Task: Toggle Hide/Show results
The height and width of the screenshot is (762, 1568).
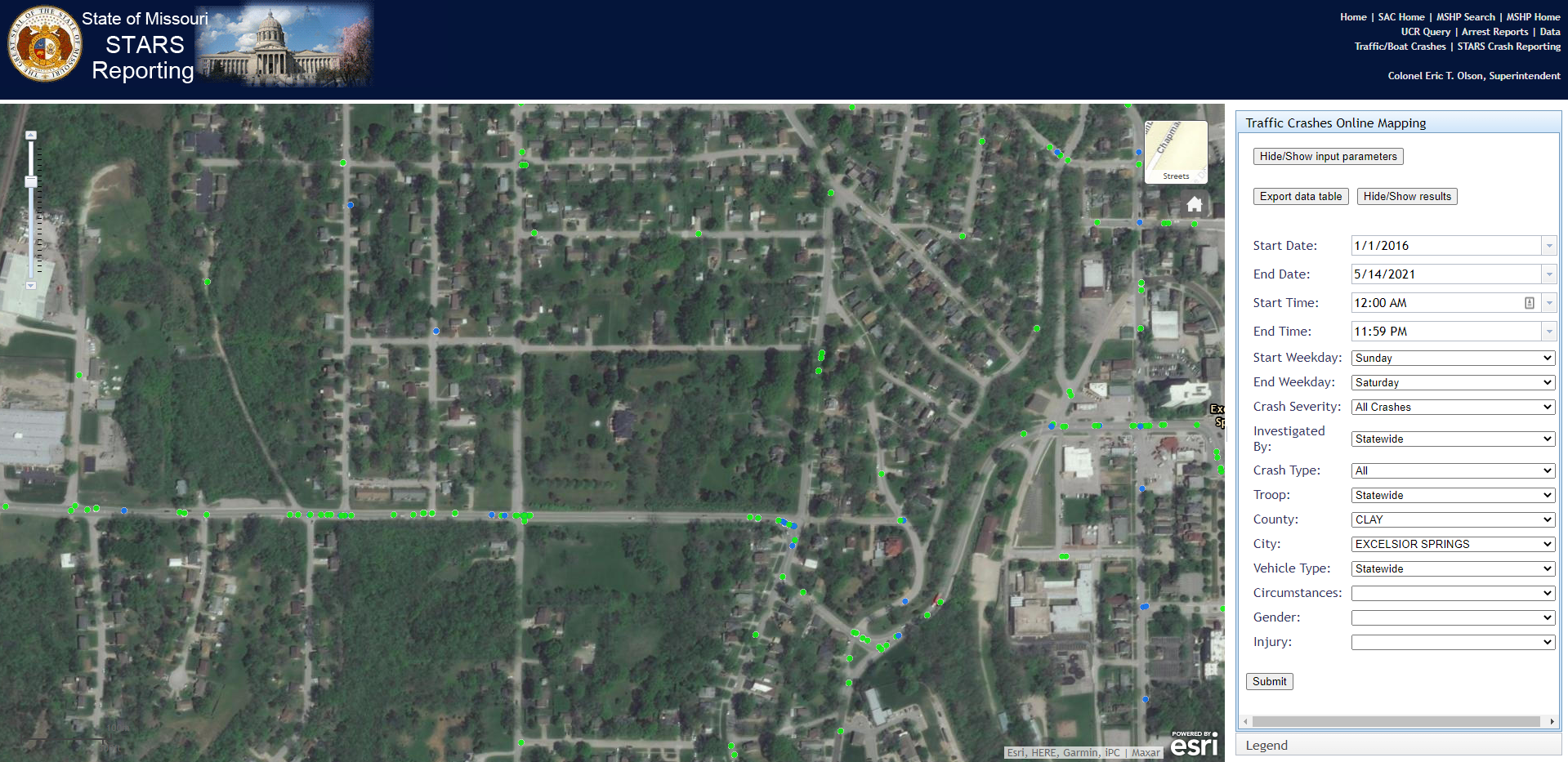Action: 1406,196
